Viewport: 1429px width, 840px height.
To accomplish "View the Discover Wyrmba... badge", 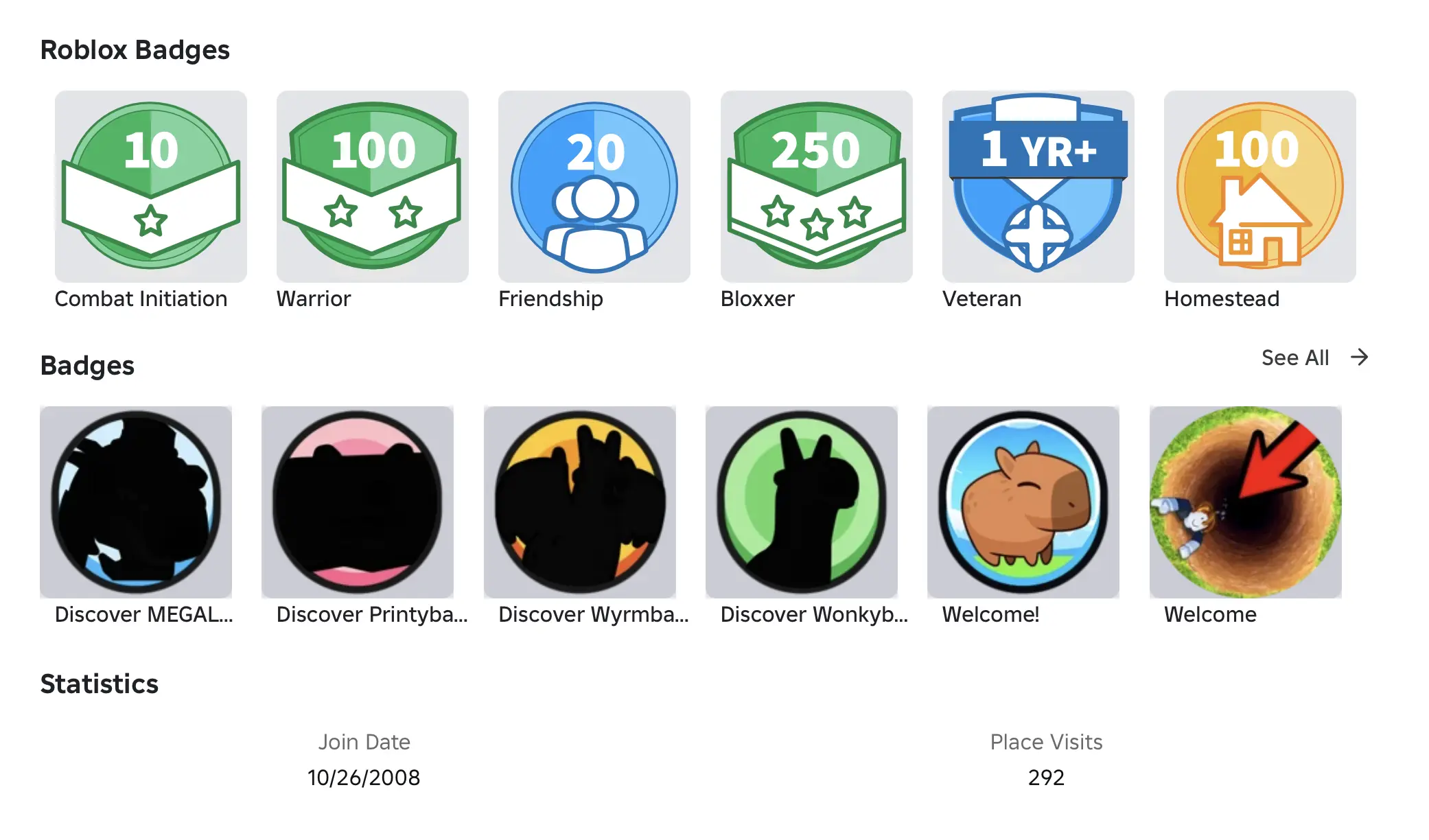I will (x=579, y=502).
